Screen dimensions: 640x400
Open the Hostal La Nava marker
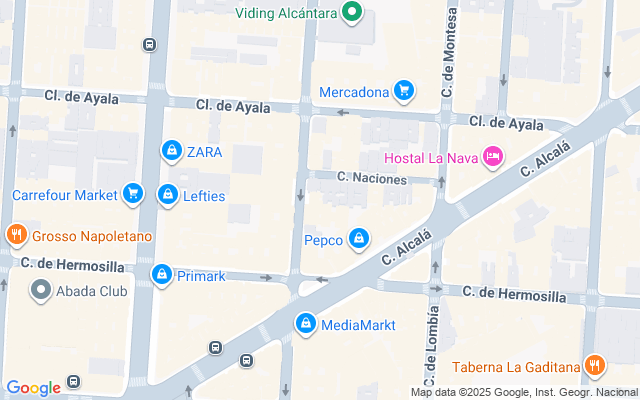click(492, 156)
